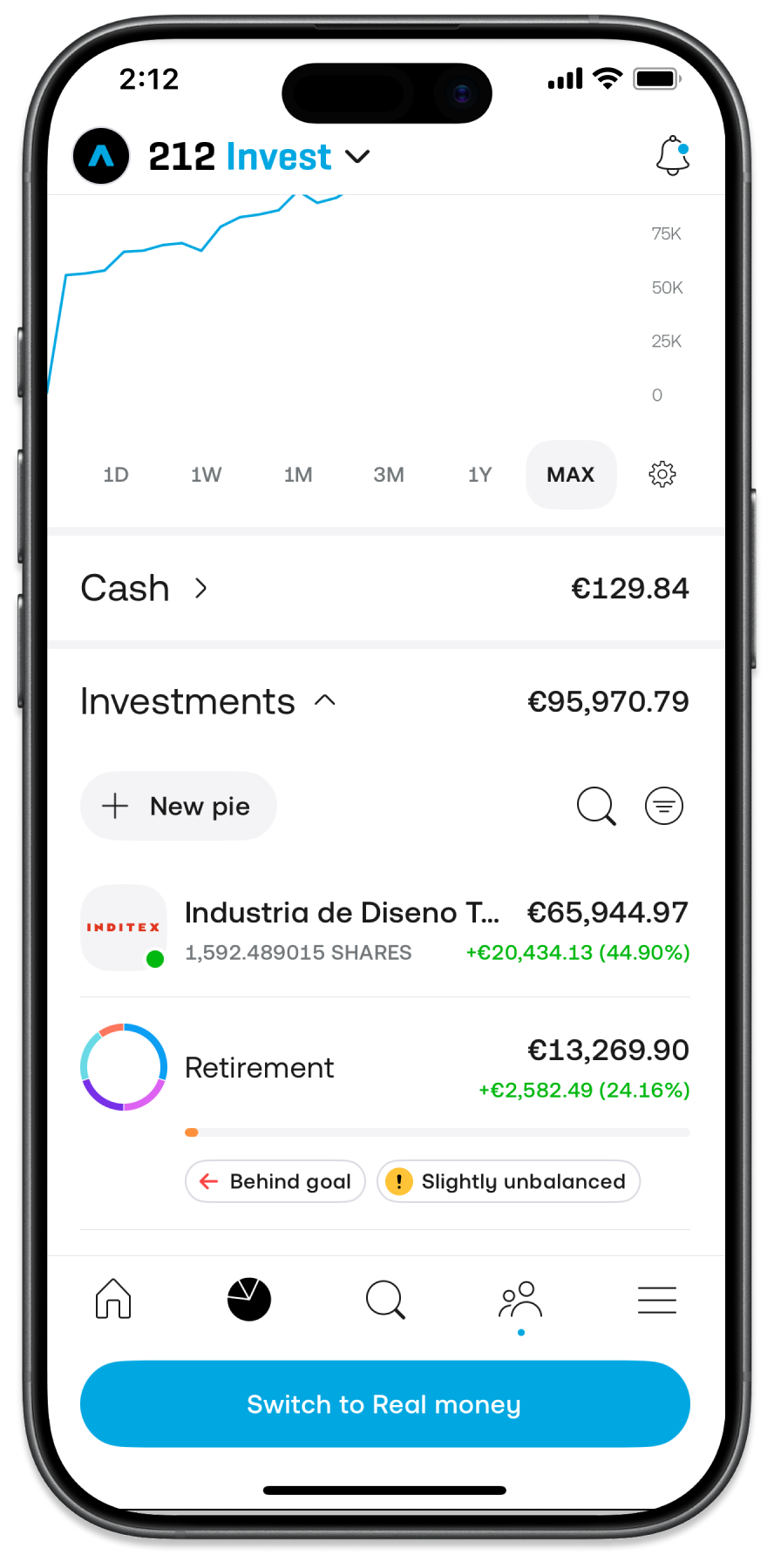Switch chart range to 1M
This screenshot has height=1568, width=774.
[x=298, y=475]
